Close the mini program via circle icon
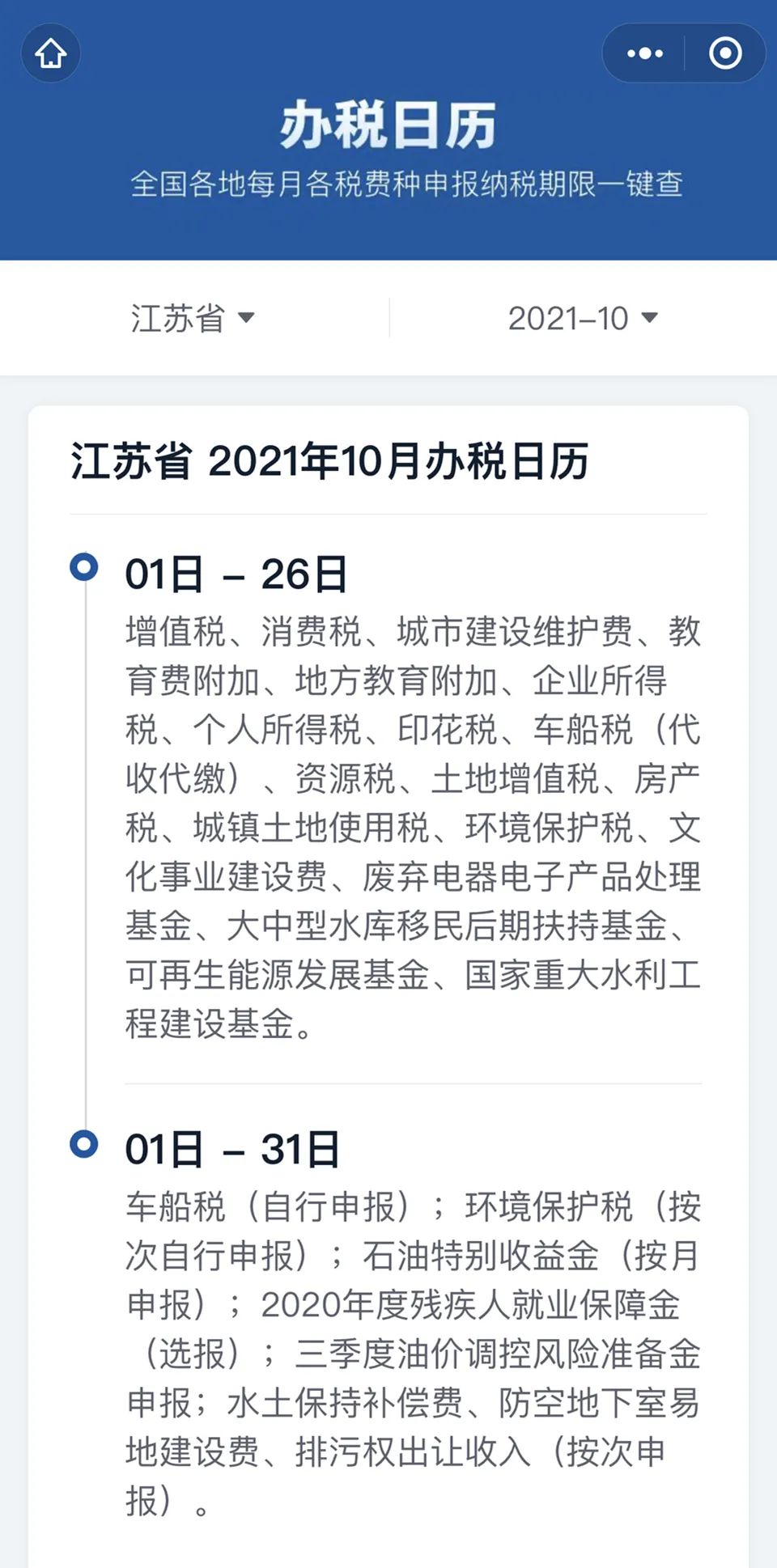777x1568 pixels. click(x=725, y=53)
